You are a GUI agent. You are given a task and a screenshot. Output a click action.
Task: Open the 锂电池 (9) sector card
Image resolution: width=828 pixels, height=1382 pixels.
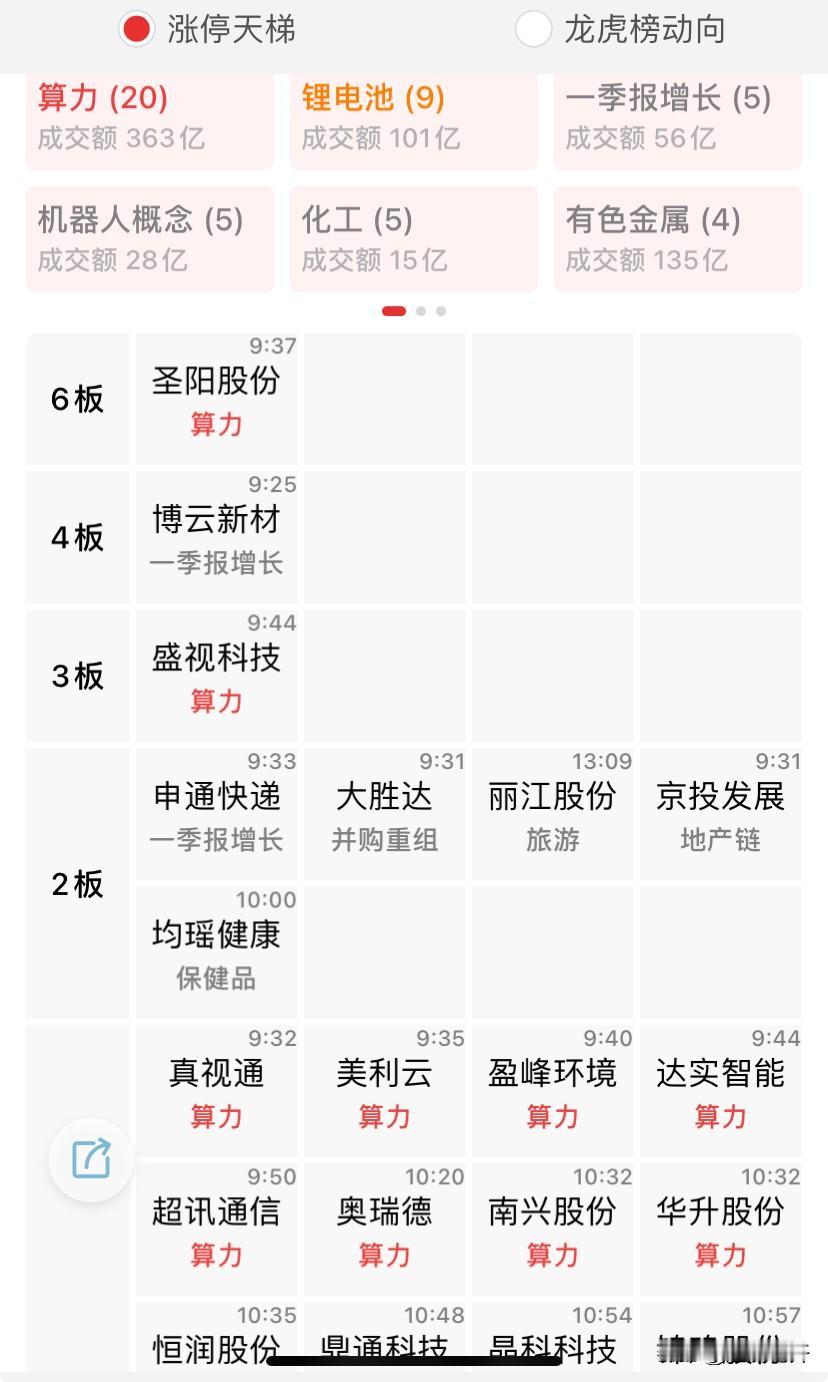(x=413, y=119)
